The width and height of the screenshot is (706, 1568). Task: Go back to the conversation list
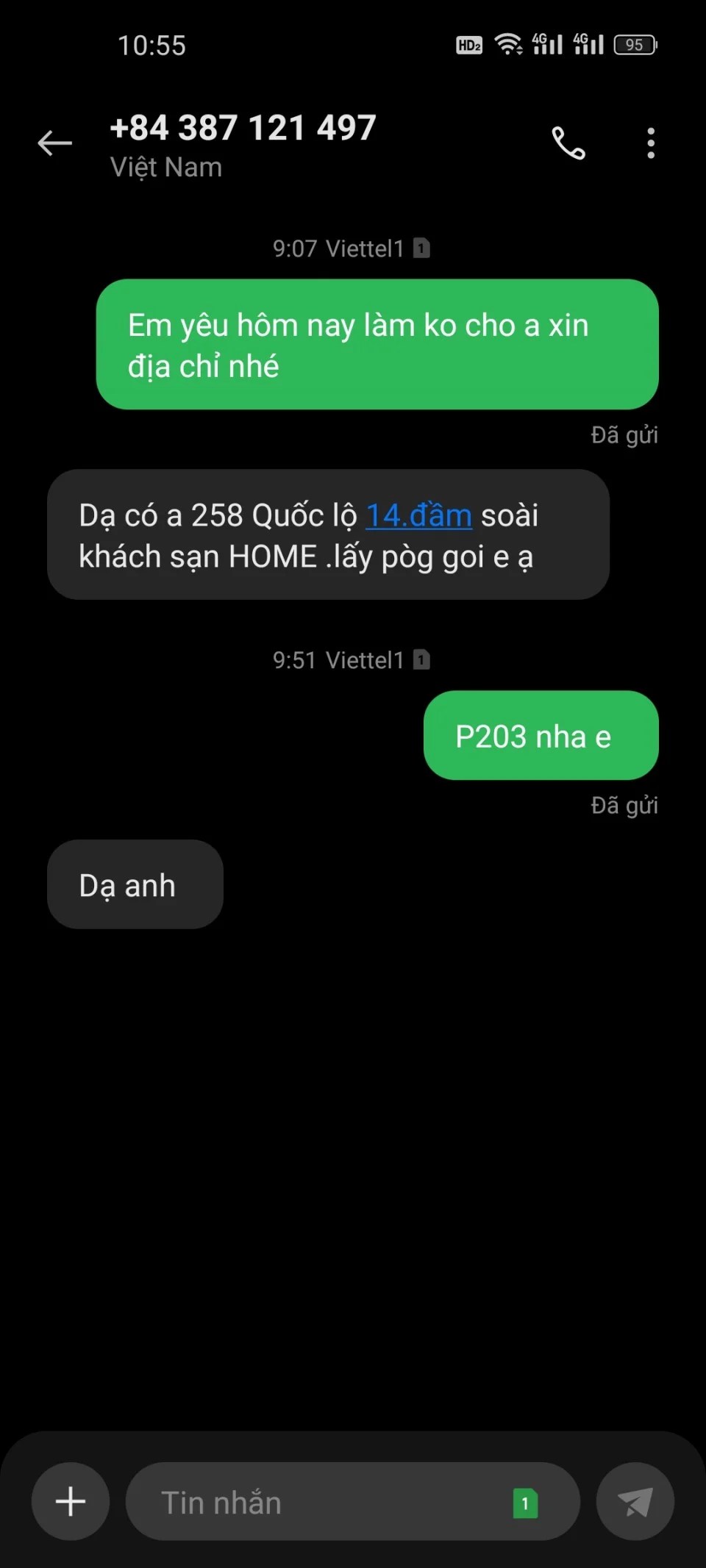[x=55, y=143]
